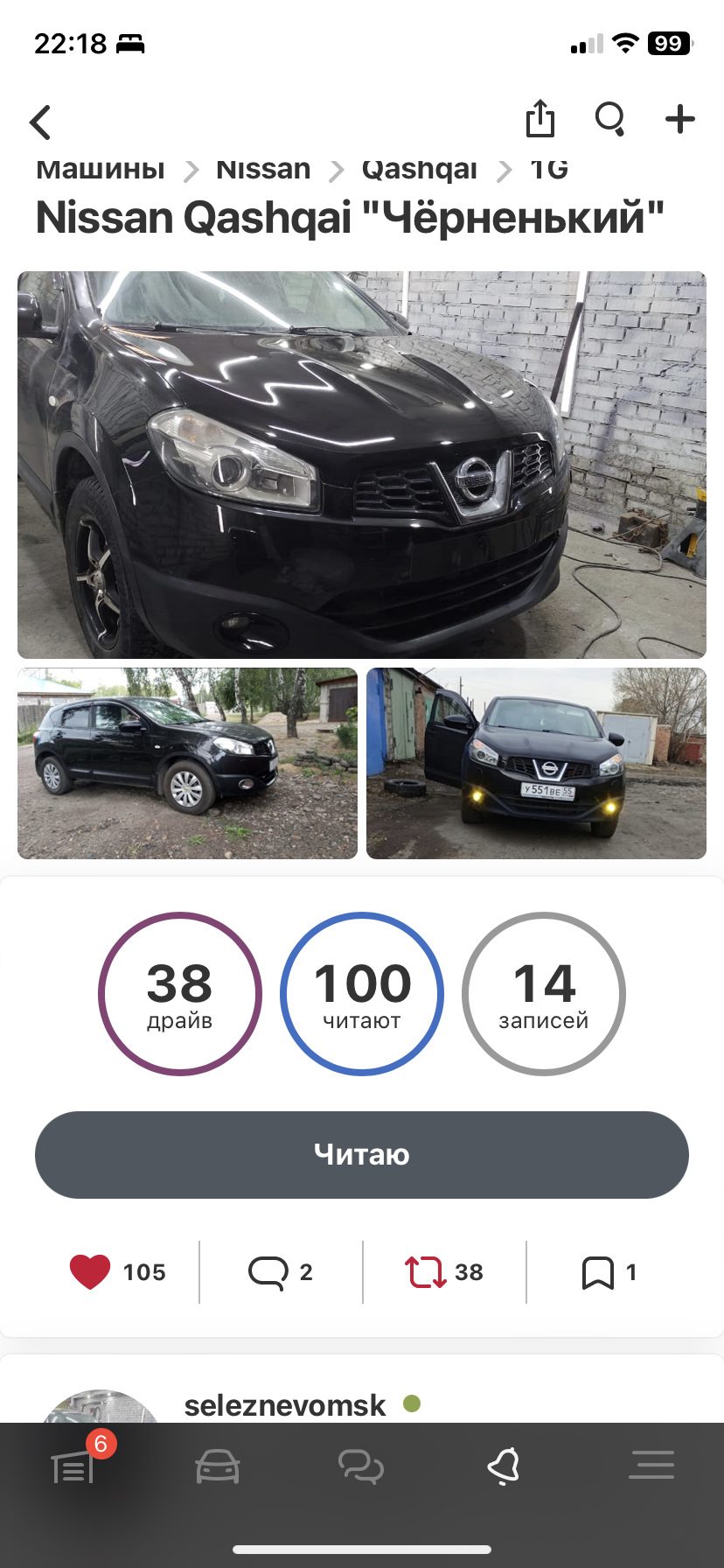This screenshot has height=1568, width=724.
Task: Switch to the feed tab with badge 6
Action: pyautogui.click(x=73, y=1466)
